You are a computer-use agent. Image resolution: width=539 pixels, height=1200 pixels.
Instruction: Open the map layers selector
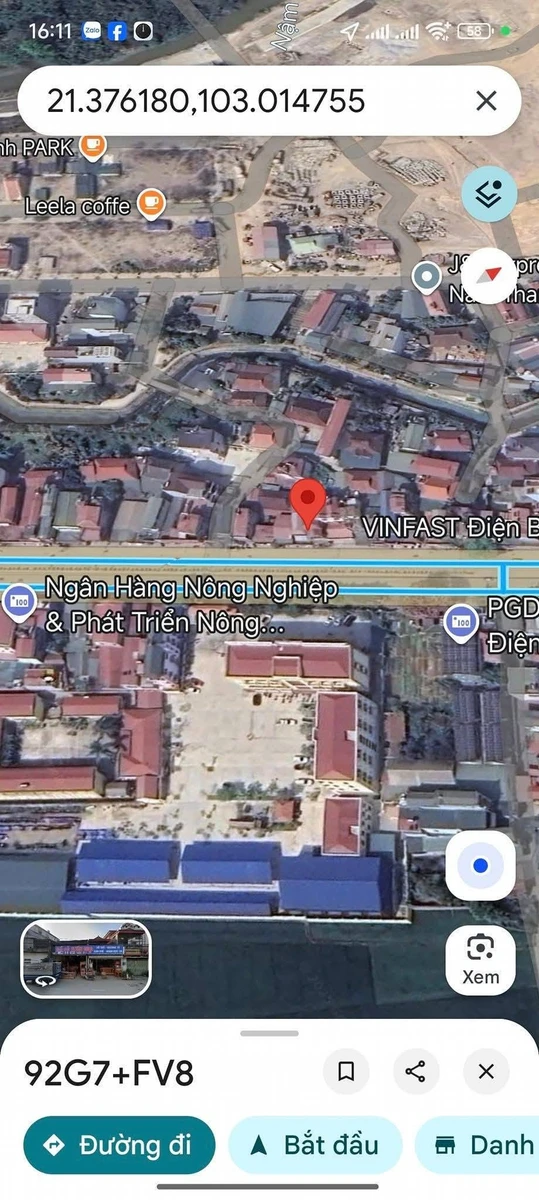point(489,194)
